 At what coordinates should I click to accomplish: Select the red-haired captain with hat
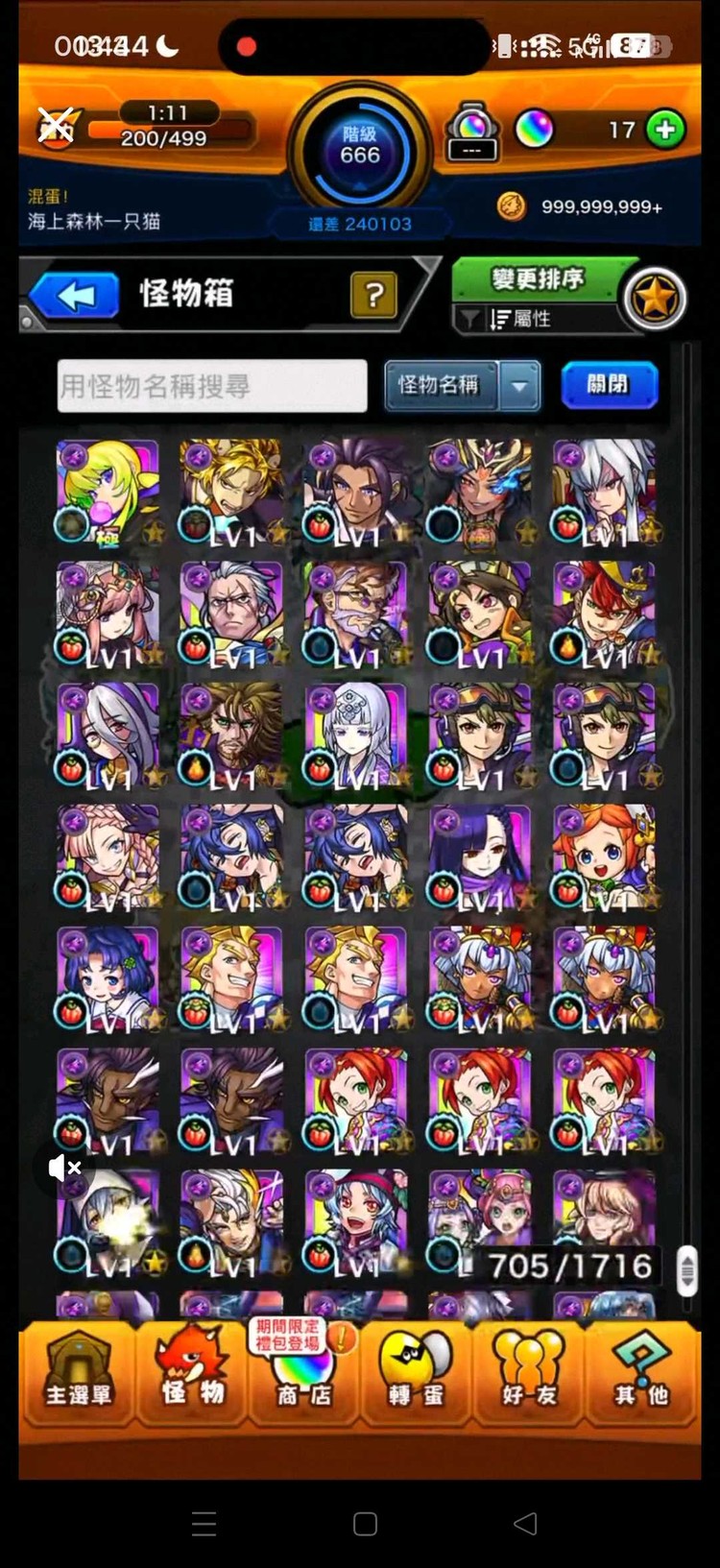coord(604,613)
